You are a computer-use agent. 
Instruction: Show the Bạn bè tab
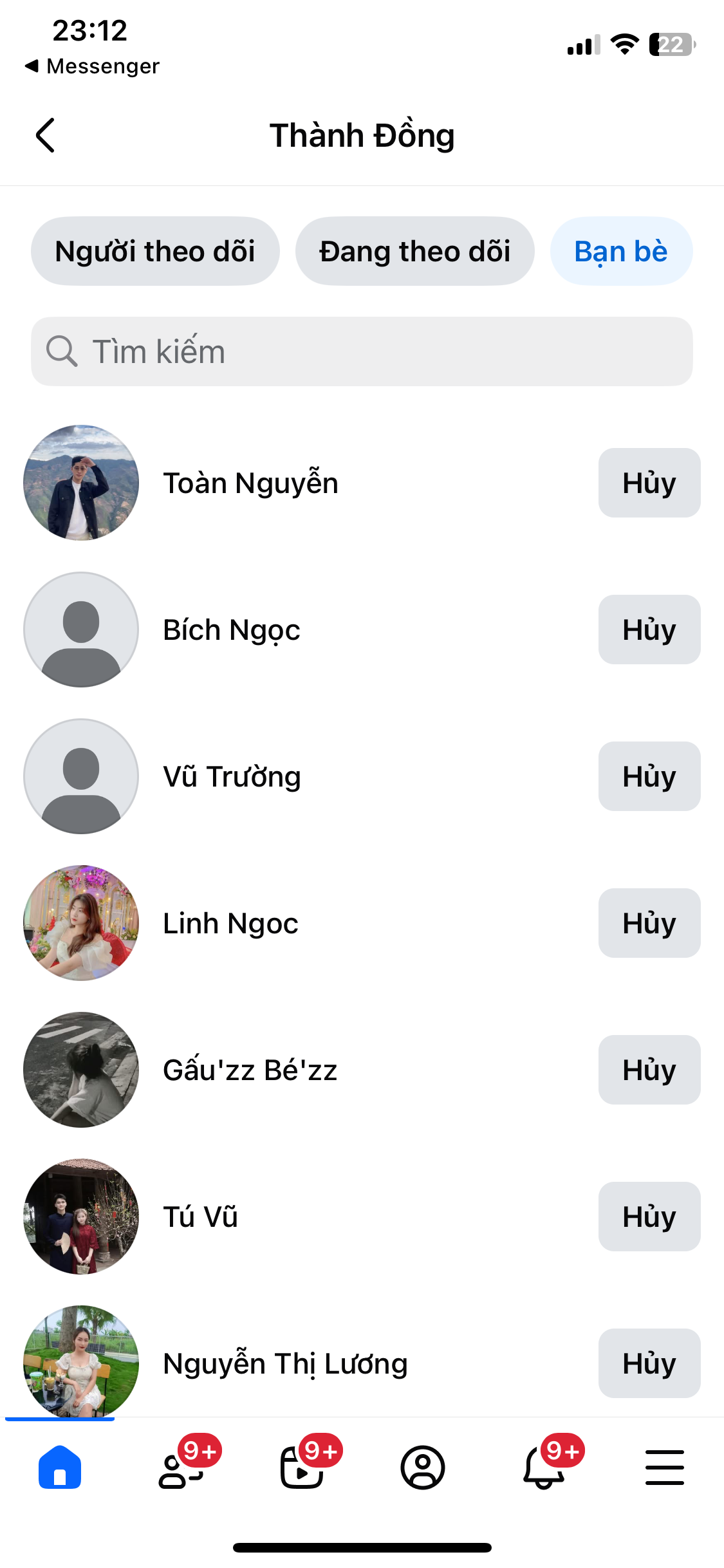coord(621,251)
